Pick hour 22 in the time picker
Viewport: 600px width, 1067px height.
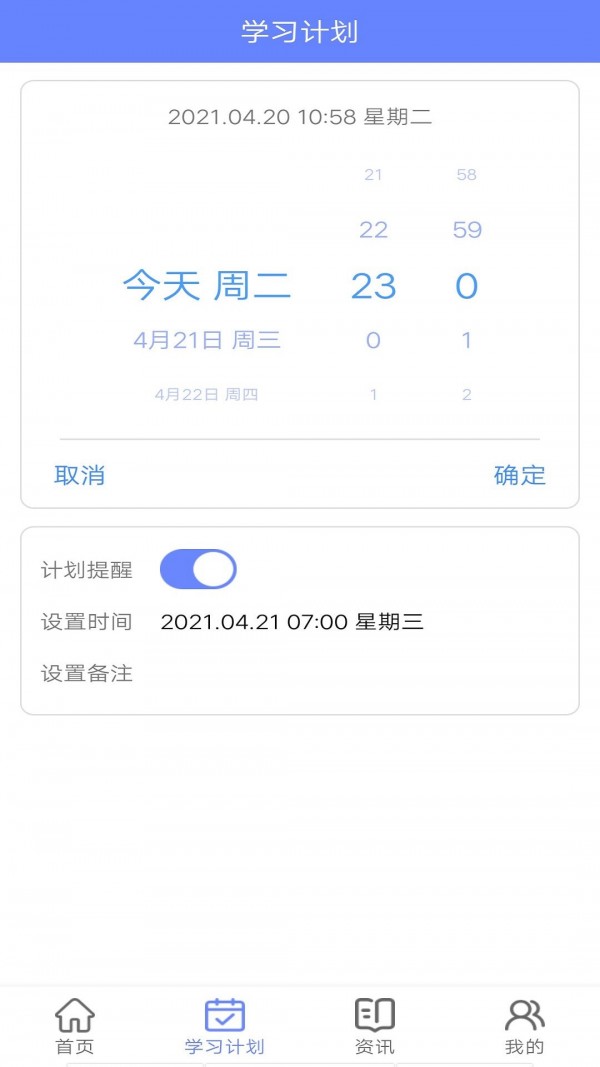point(373,230)
